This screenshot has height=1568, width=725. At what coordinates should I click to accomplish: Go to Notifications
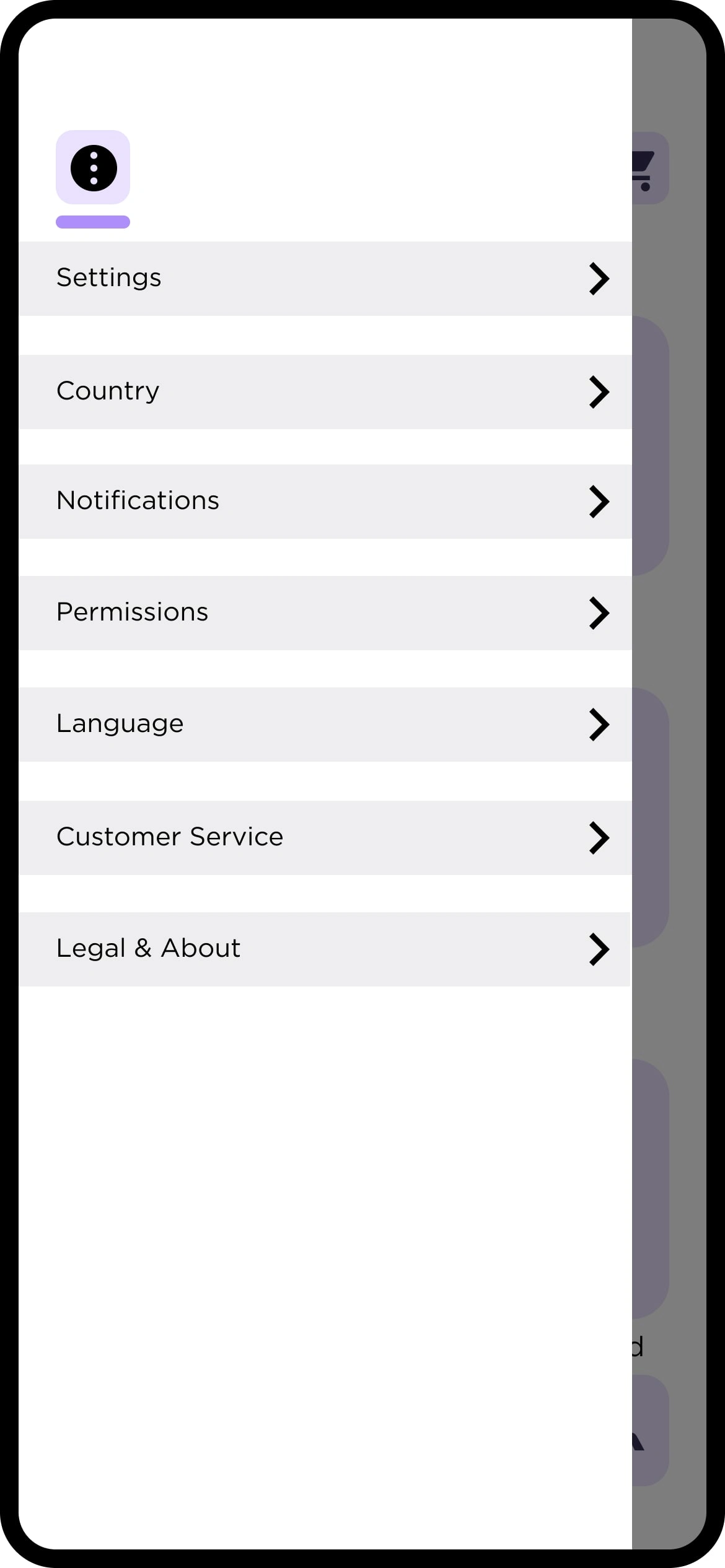point(325,501)
